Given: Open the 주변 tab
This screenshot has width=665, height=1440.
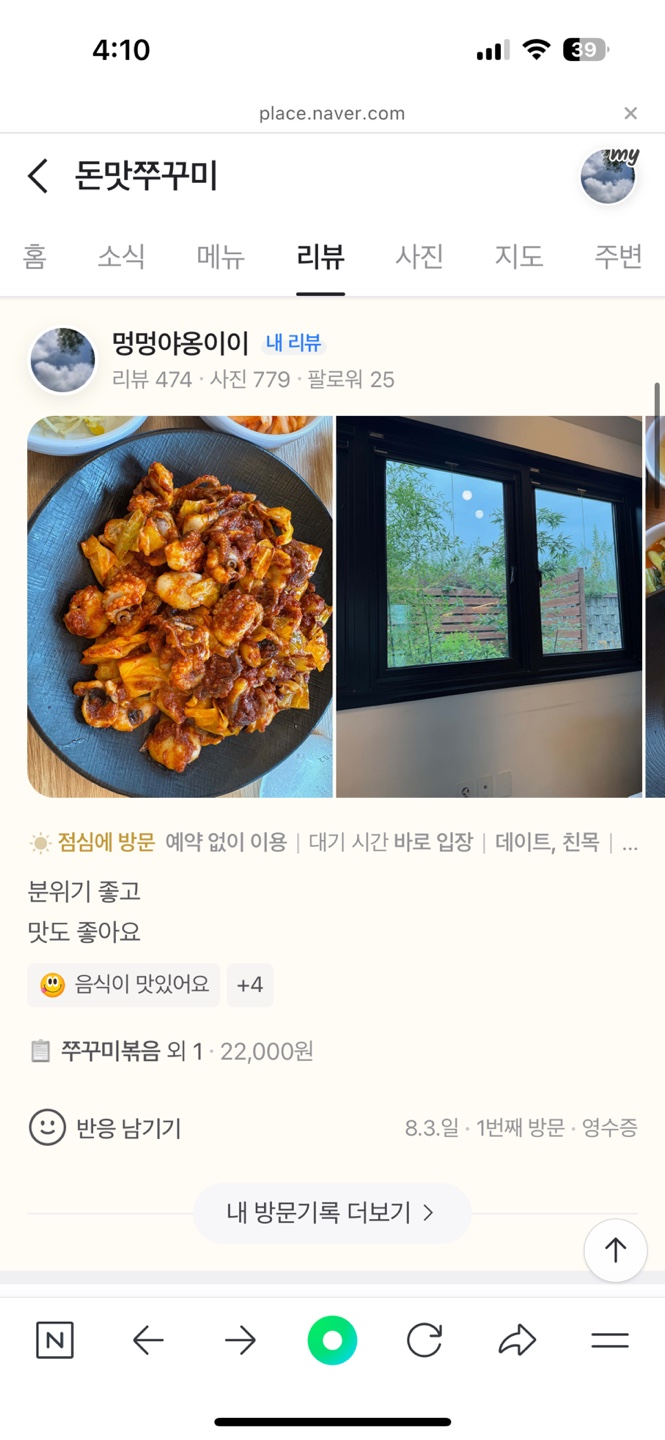Looking at the screenshot, I should click(618, 257).
